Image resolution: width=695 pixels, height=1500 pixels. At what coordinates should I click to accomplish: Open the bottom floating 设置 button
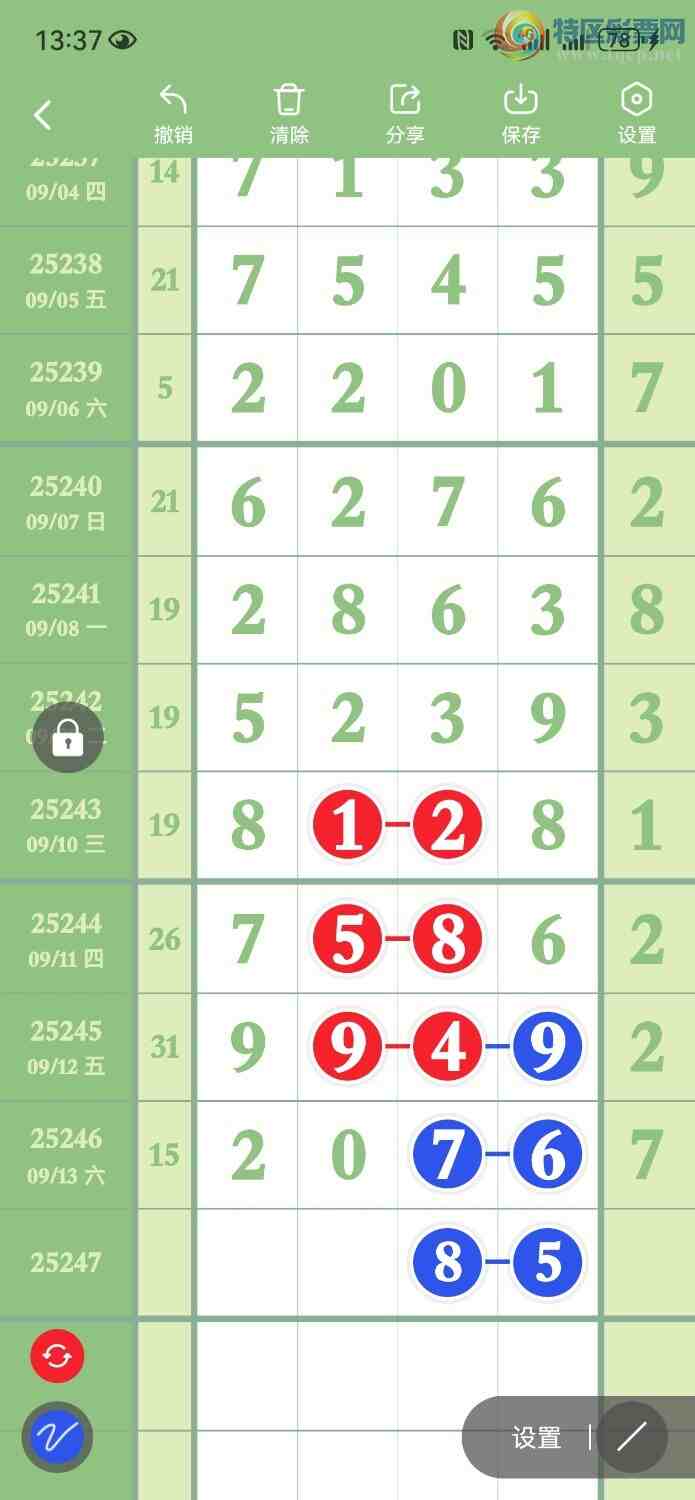pyautogui.click(x=536, y=1438)
